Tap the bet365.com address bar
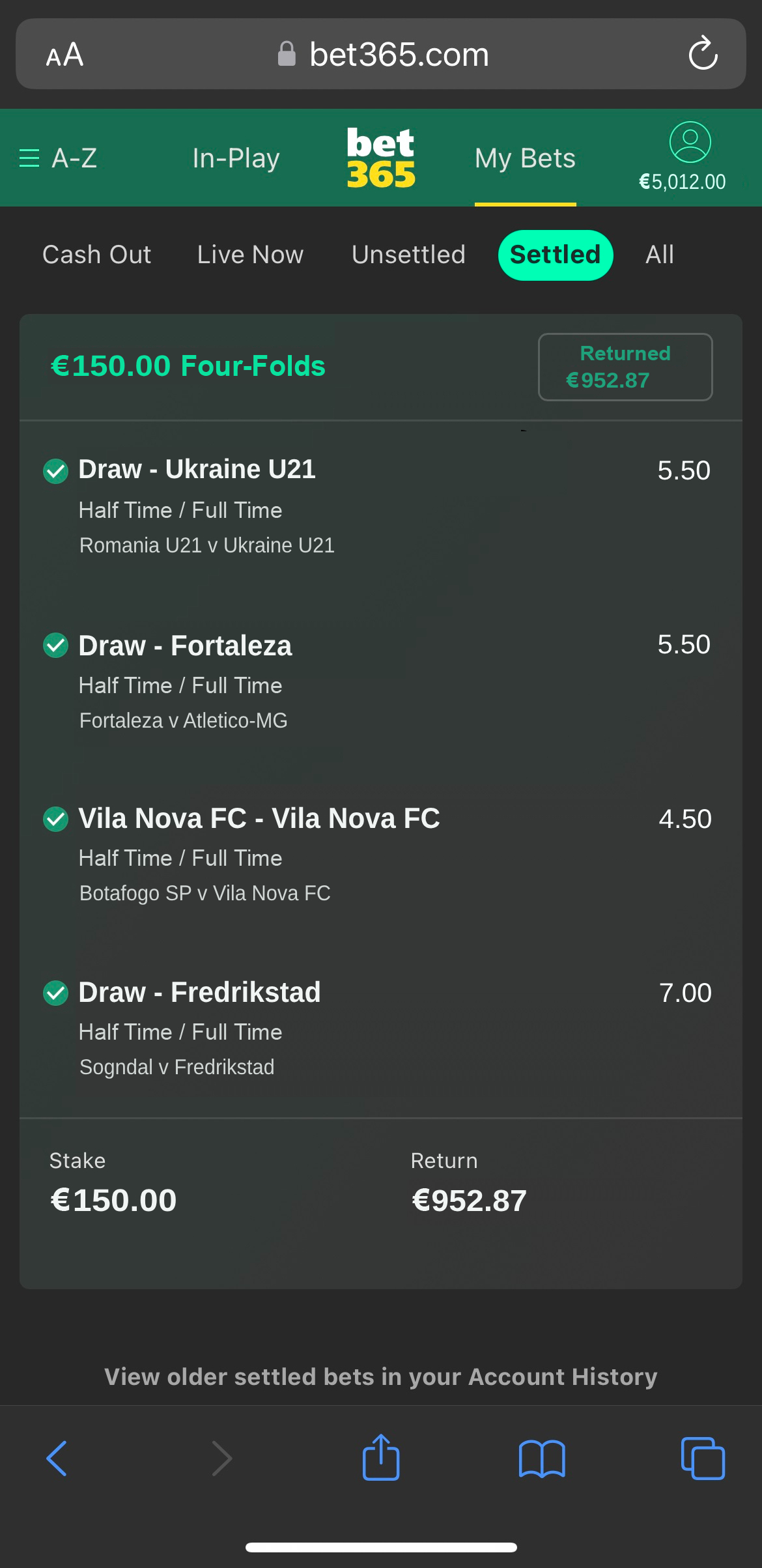762x1568 pixels. click(382, 54)
